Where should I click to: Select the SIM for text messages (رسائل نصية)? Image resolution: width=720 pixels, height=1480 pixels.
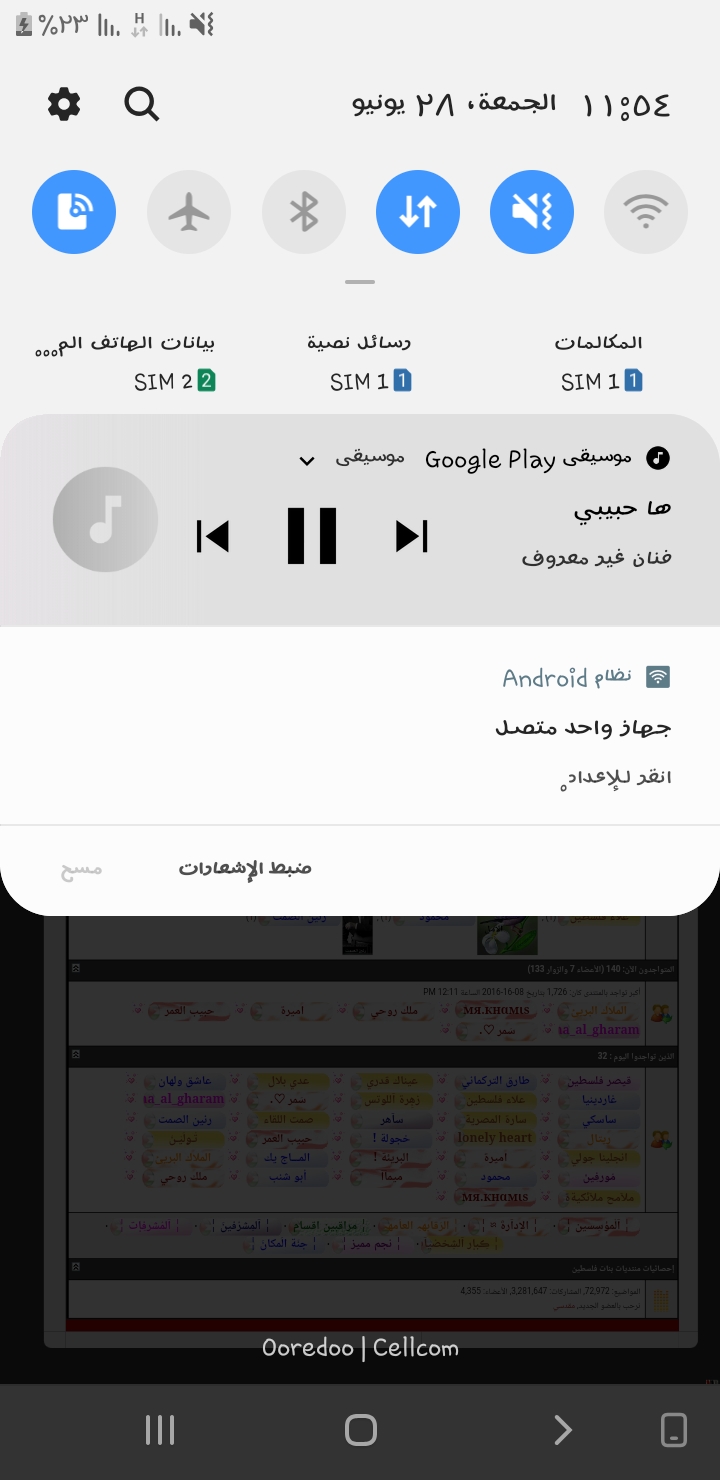pyautogui.click(x=360, y=362)
